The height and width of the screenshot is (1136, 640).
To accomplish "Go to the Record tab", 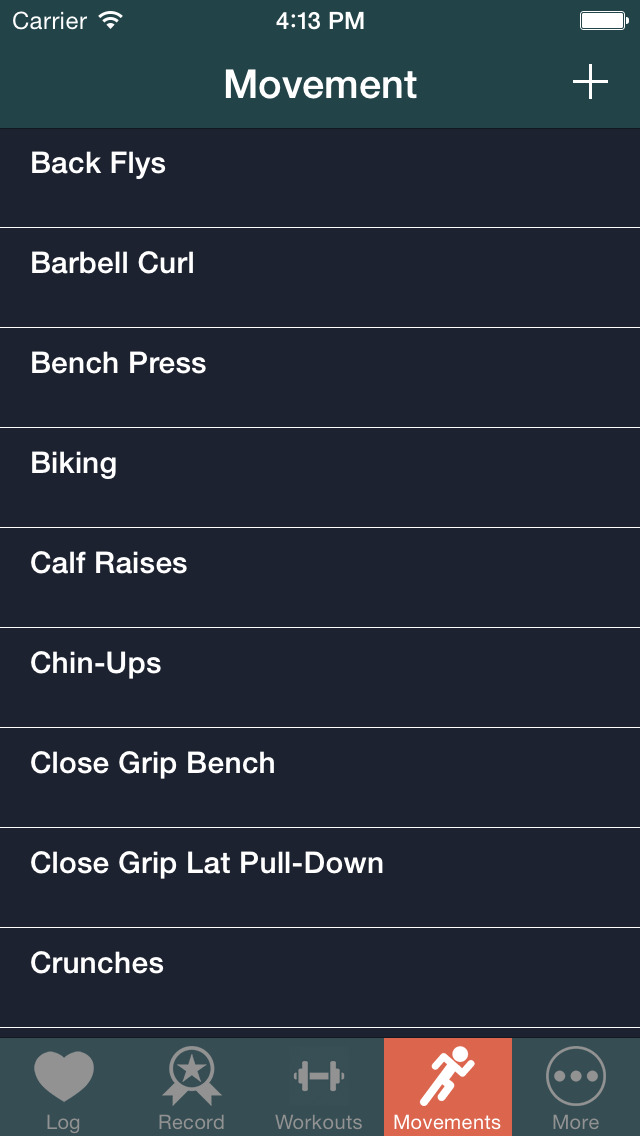I will tap(191, 1087).
